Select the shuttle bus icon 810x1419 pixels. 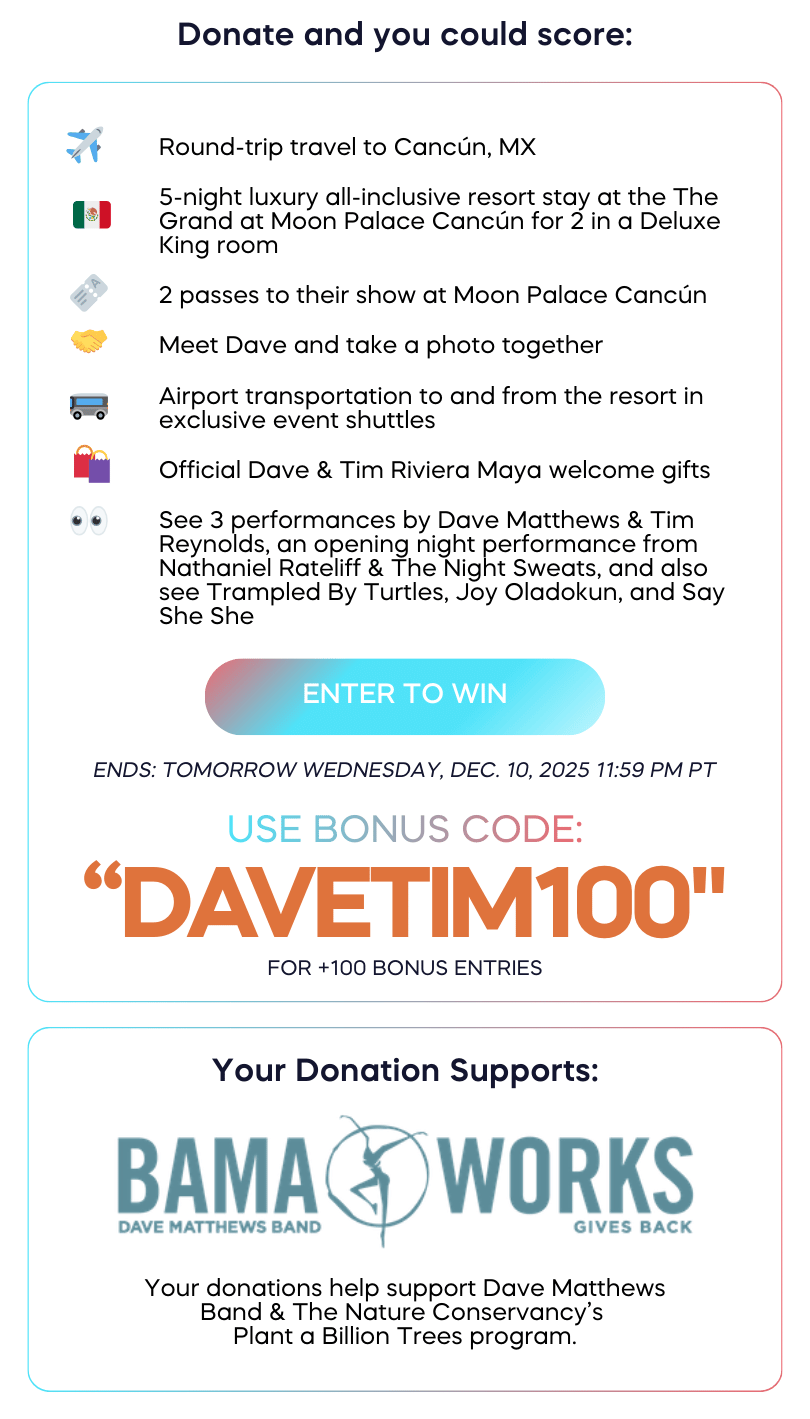(89, 404)
